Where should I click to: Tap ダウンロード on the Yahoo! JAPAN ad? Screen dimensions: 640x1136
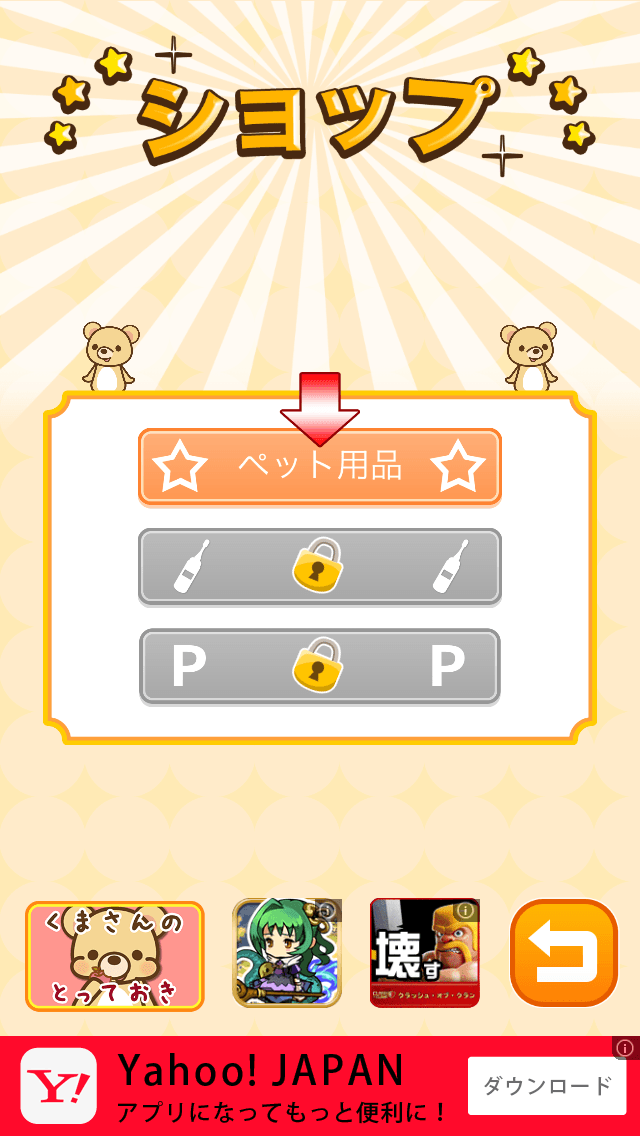(547, 1086)
